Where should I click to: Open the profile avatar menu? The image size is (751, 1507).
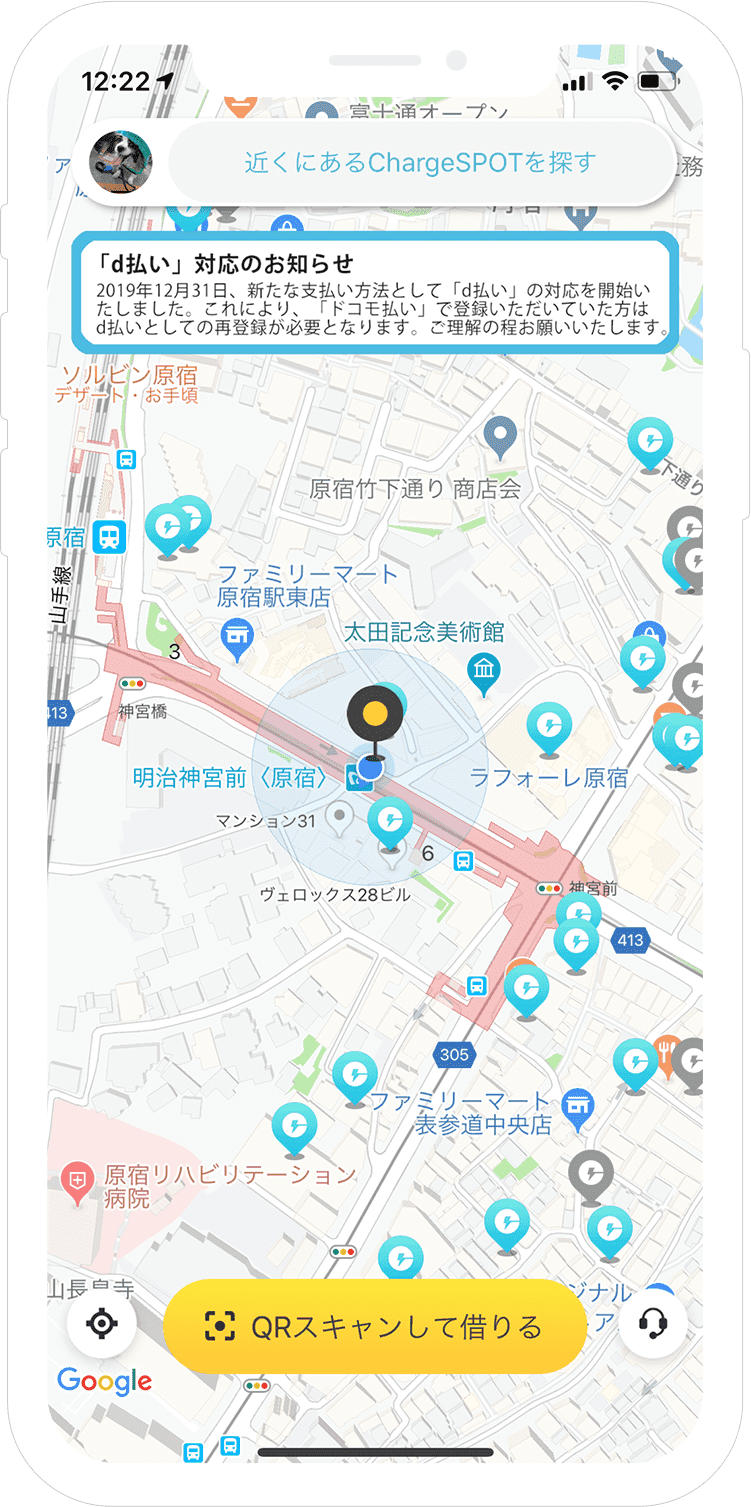point(121,162)
